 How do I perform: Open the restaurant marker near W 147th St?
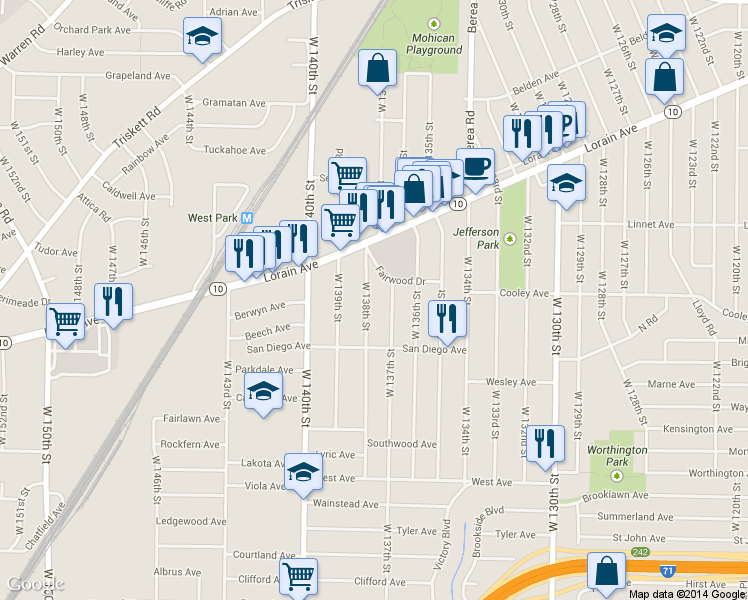[x=113, y=301]
